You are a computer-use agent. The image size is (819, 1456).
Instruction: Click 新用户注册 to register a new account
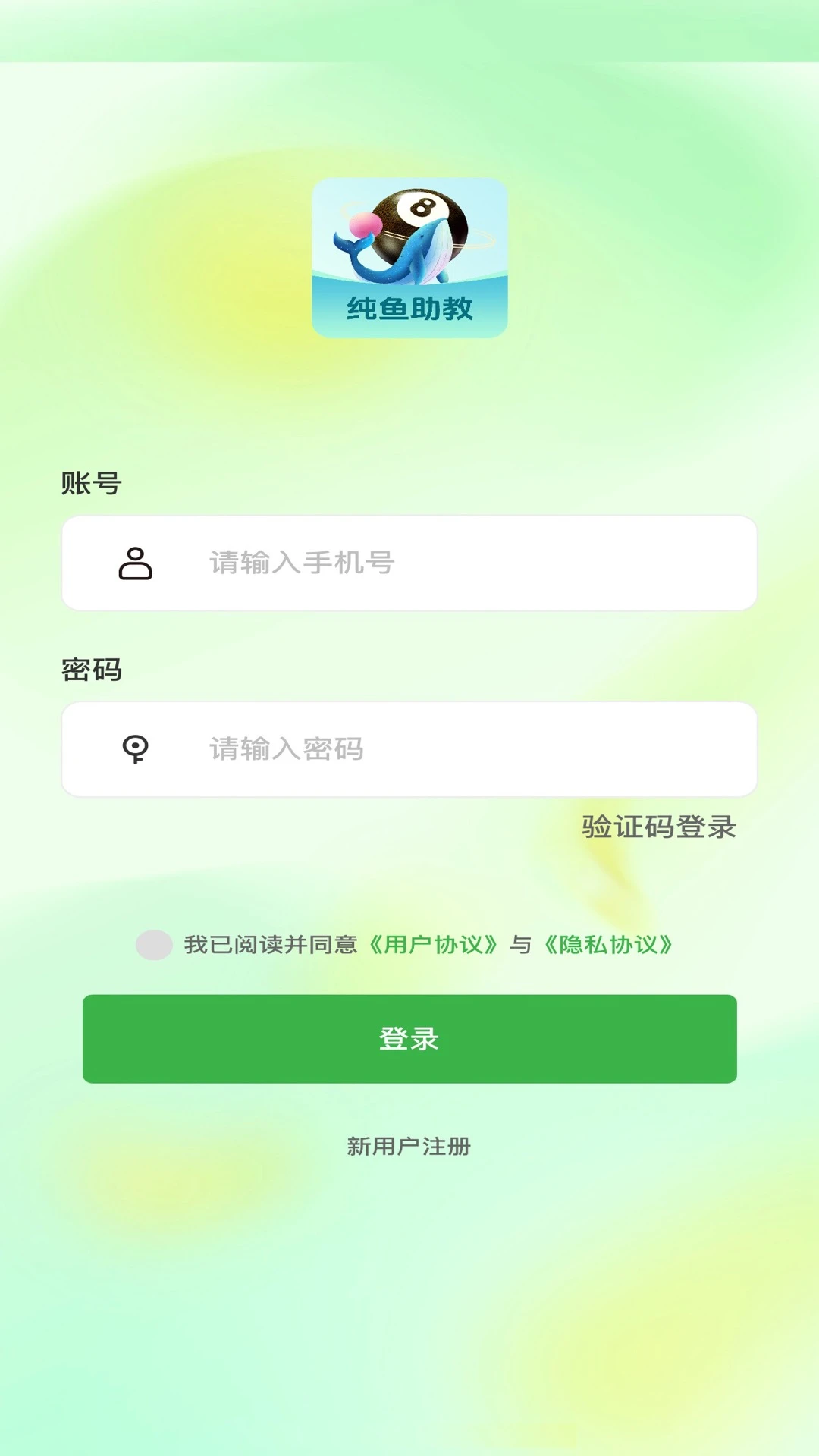pyautogui.click(x=409, y=1148)
